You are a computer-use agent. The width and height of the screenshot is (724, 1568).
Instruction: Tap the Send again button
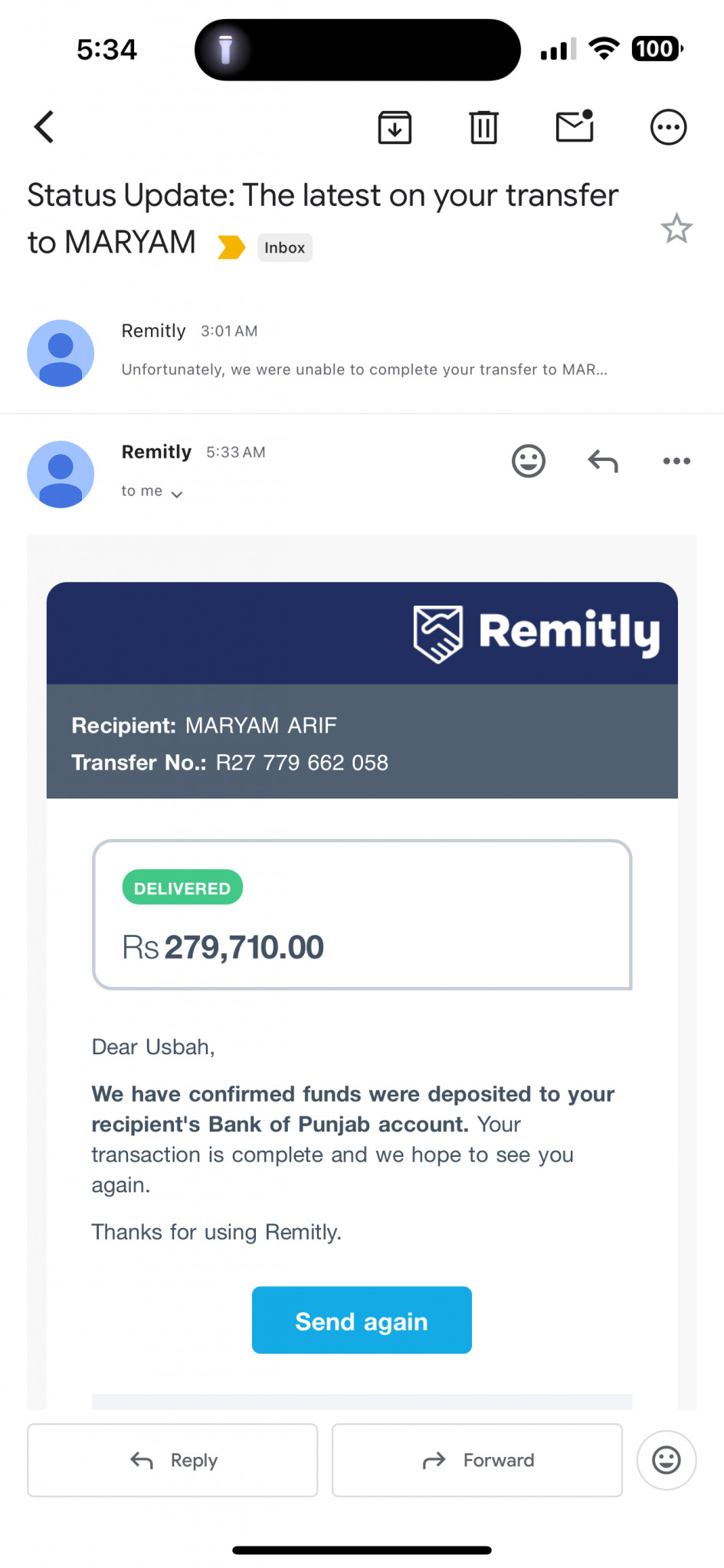pos(362,1320)
